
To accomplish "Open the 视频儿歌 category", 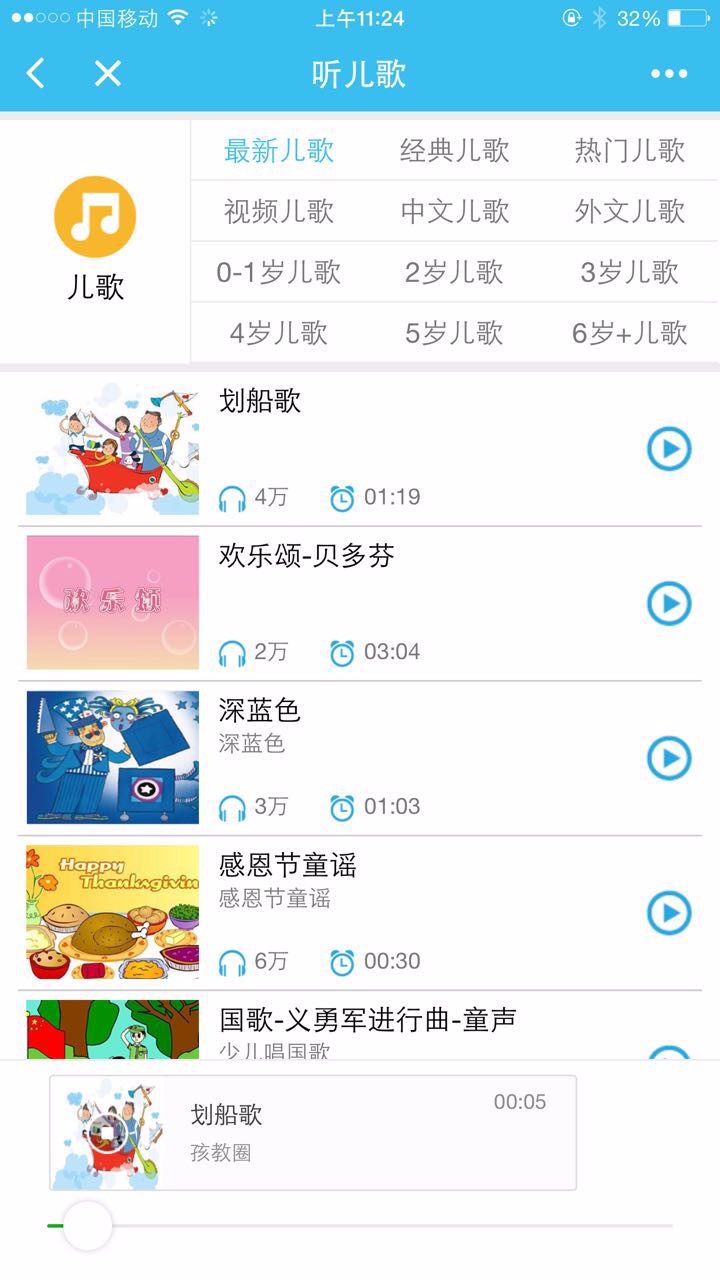I will click(x=279, y=211).
